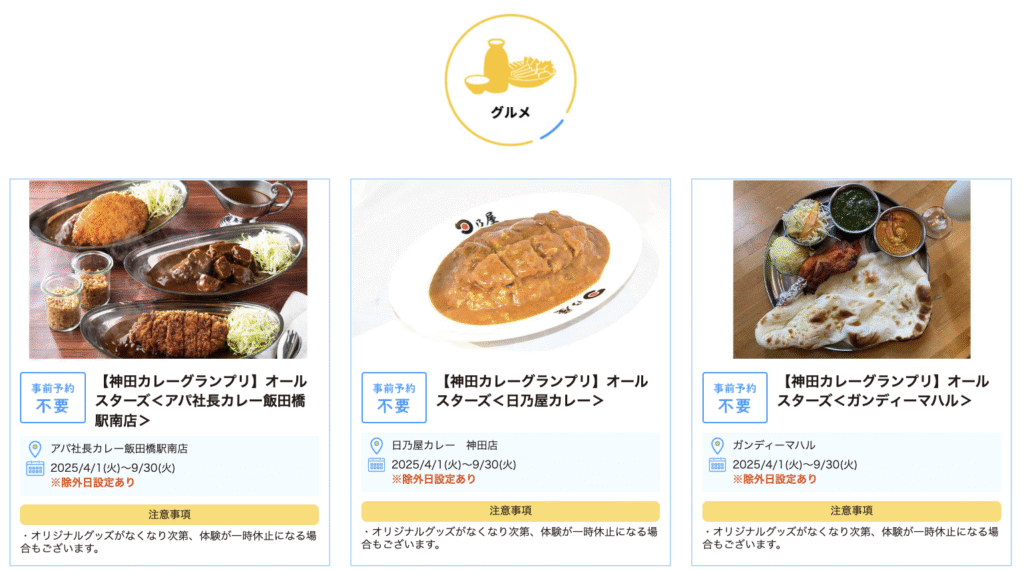Open the グルメ category circle
This screenshot has height=571, width=1024.
(x=511, y=80)
